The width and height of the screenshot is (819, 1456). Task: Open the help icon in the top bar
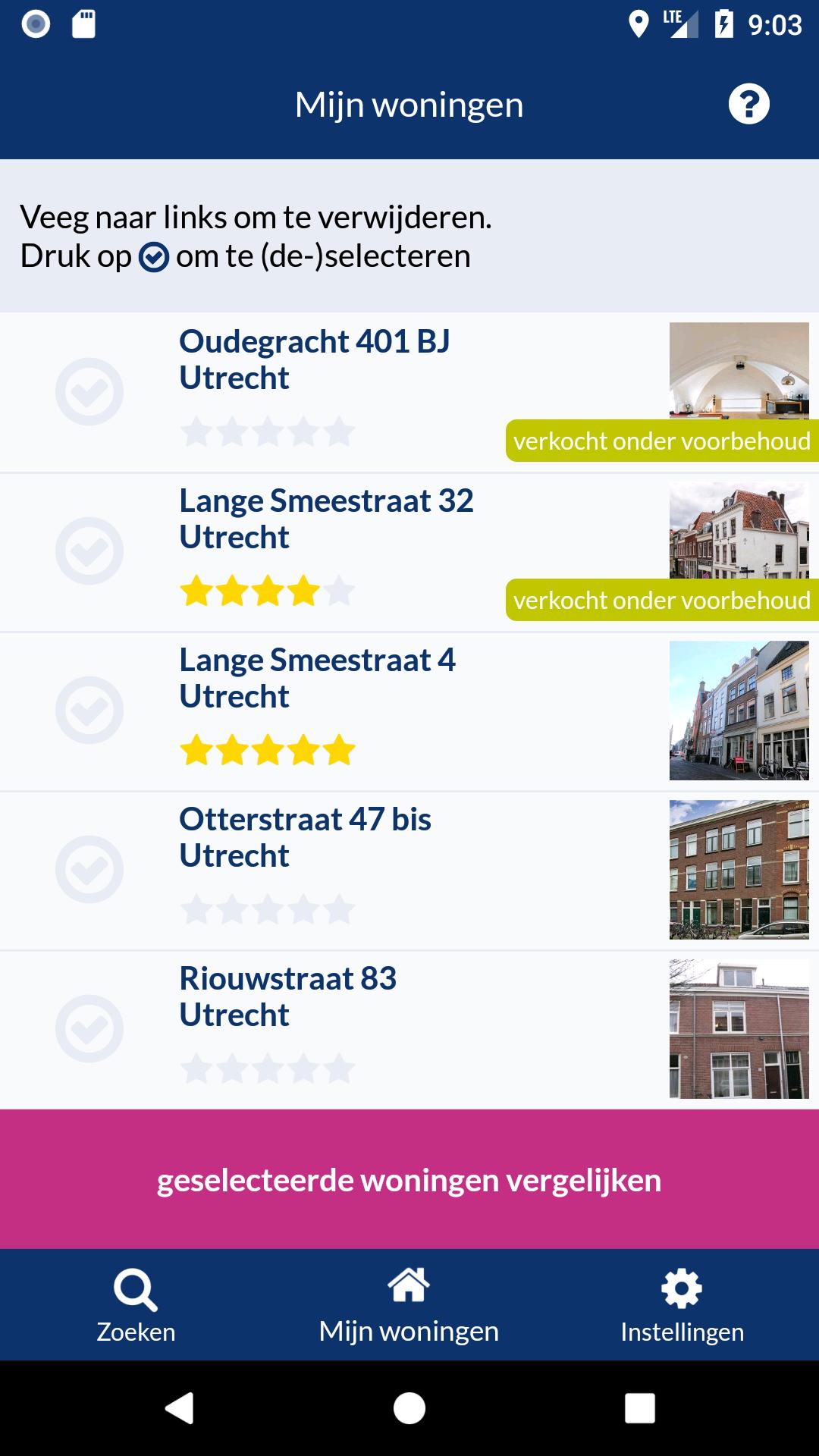pyautogui.click(x=749, y=105)
